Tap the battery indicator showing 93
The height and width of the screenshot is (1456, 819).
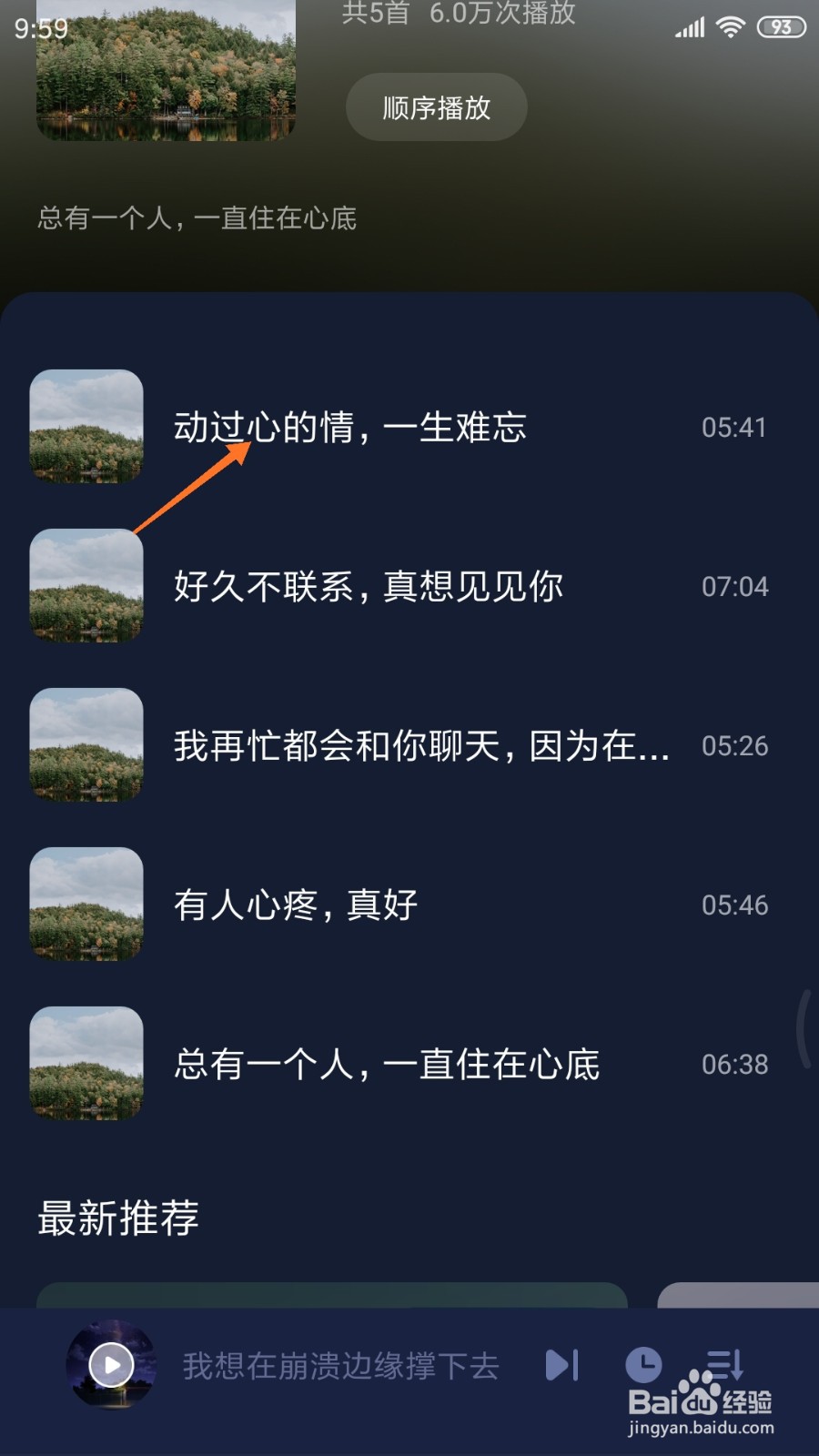tap(778, 27)
